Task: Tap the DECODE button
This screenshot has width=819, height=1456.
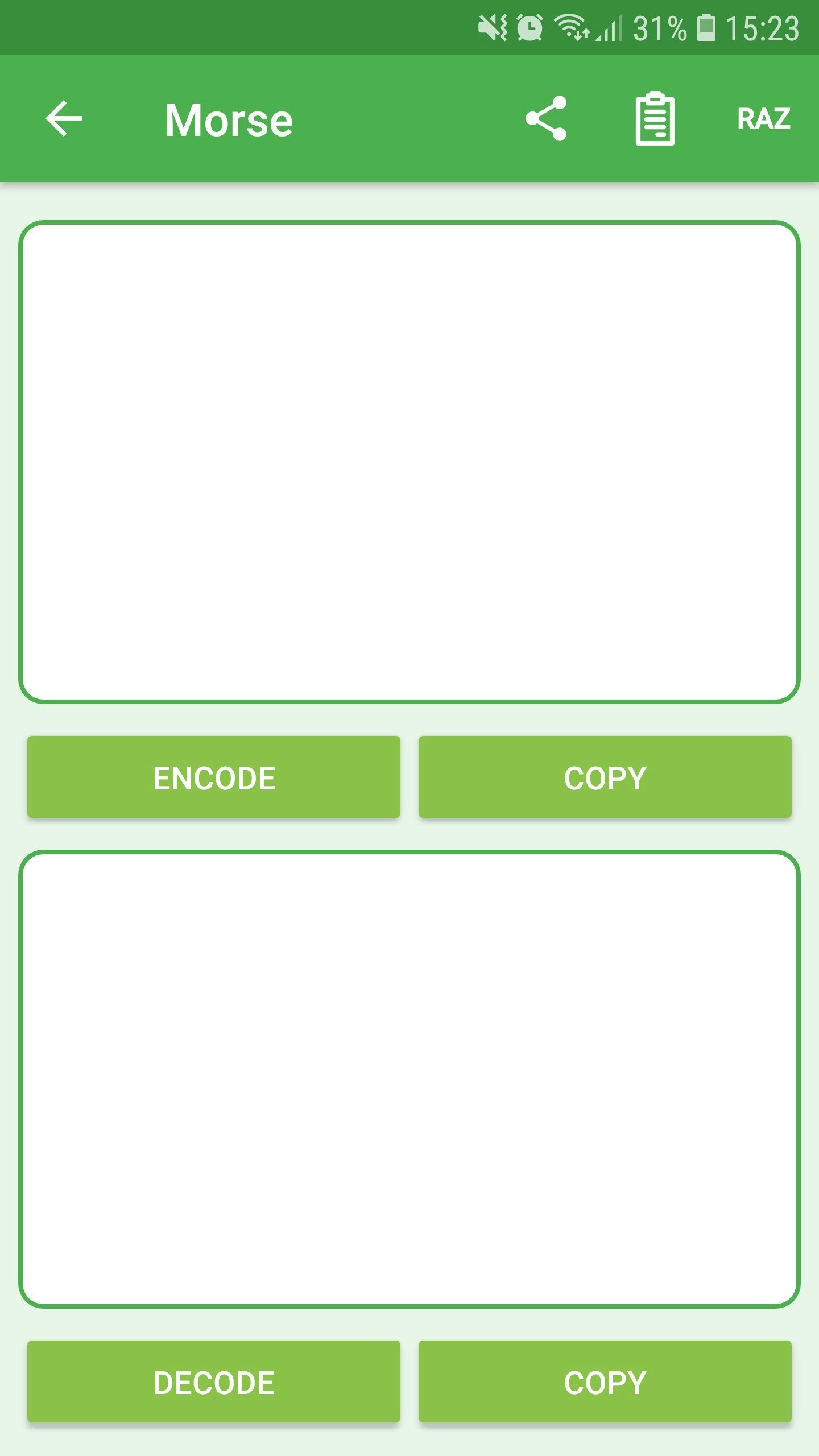Action: [x=214, y=1382]
